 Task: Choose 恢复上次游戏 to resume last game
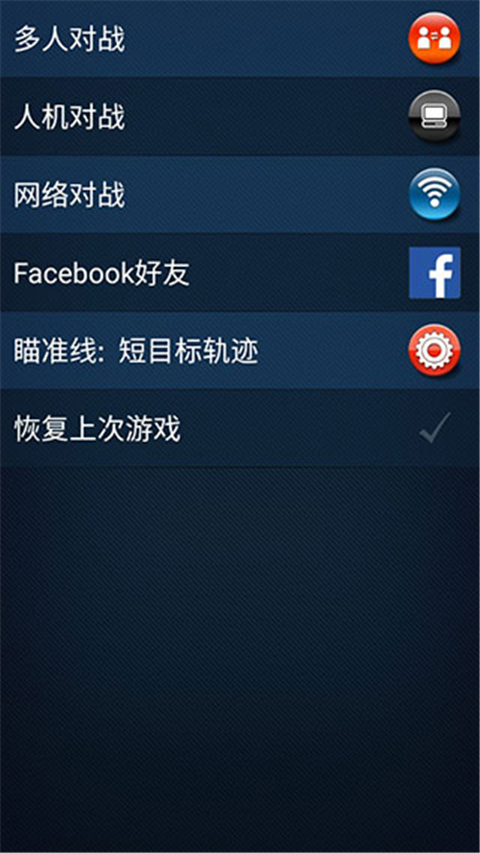click(240, 429)
